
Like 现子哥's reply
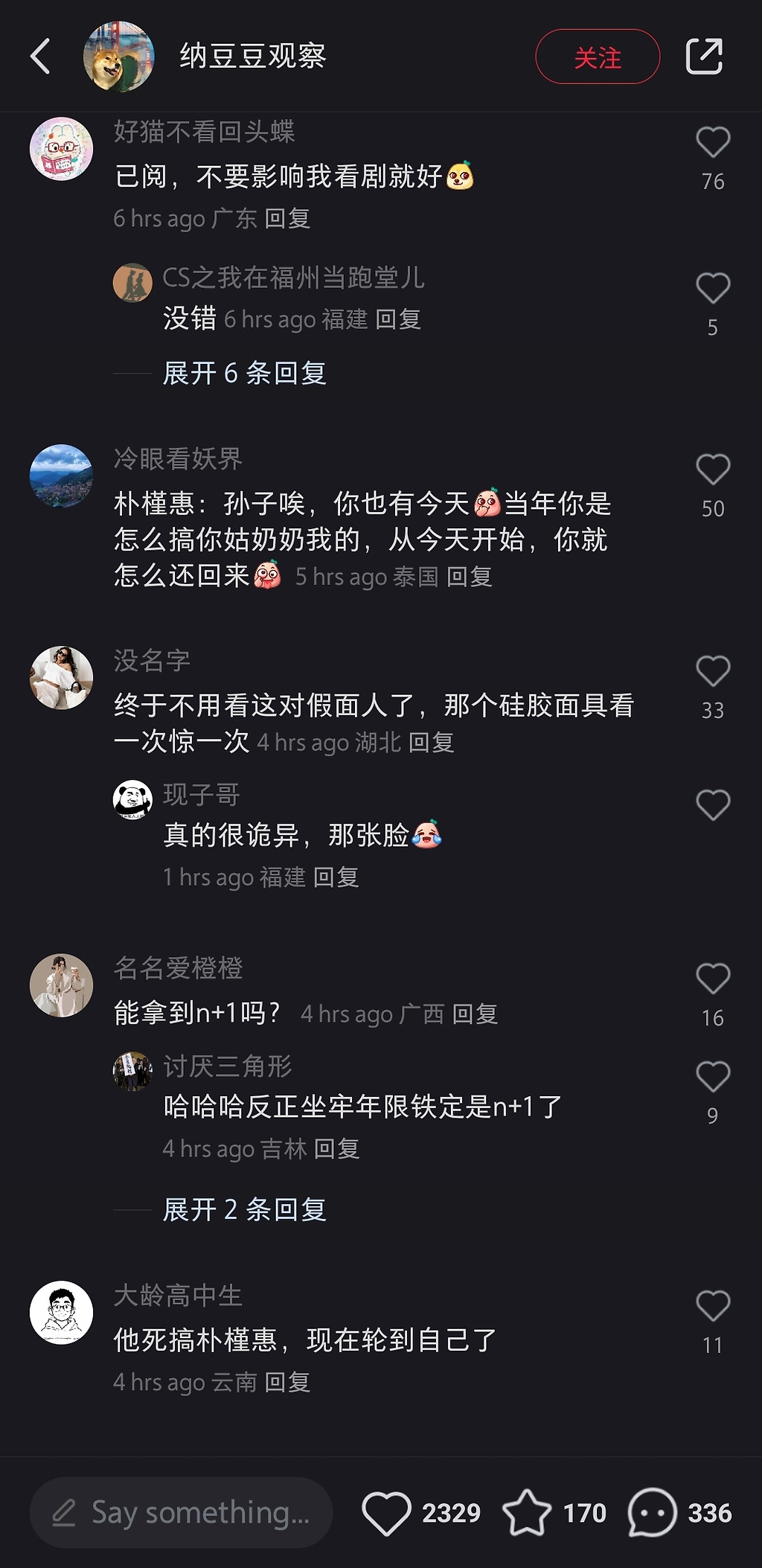click(x=713, y=805)
